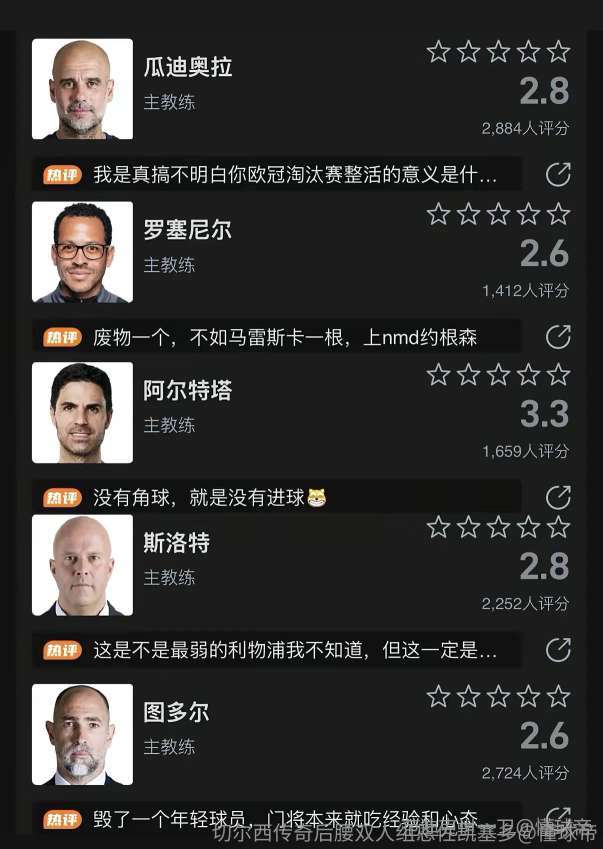Rate 罗塞尼尔 one star
Viewport: 603px width, 849px height.
(438, 214)
